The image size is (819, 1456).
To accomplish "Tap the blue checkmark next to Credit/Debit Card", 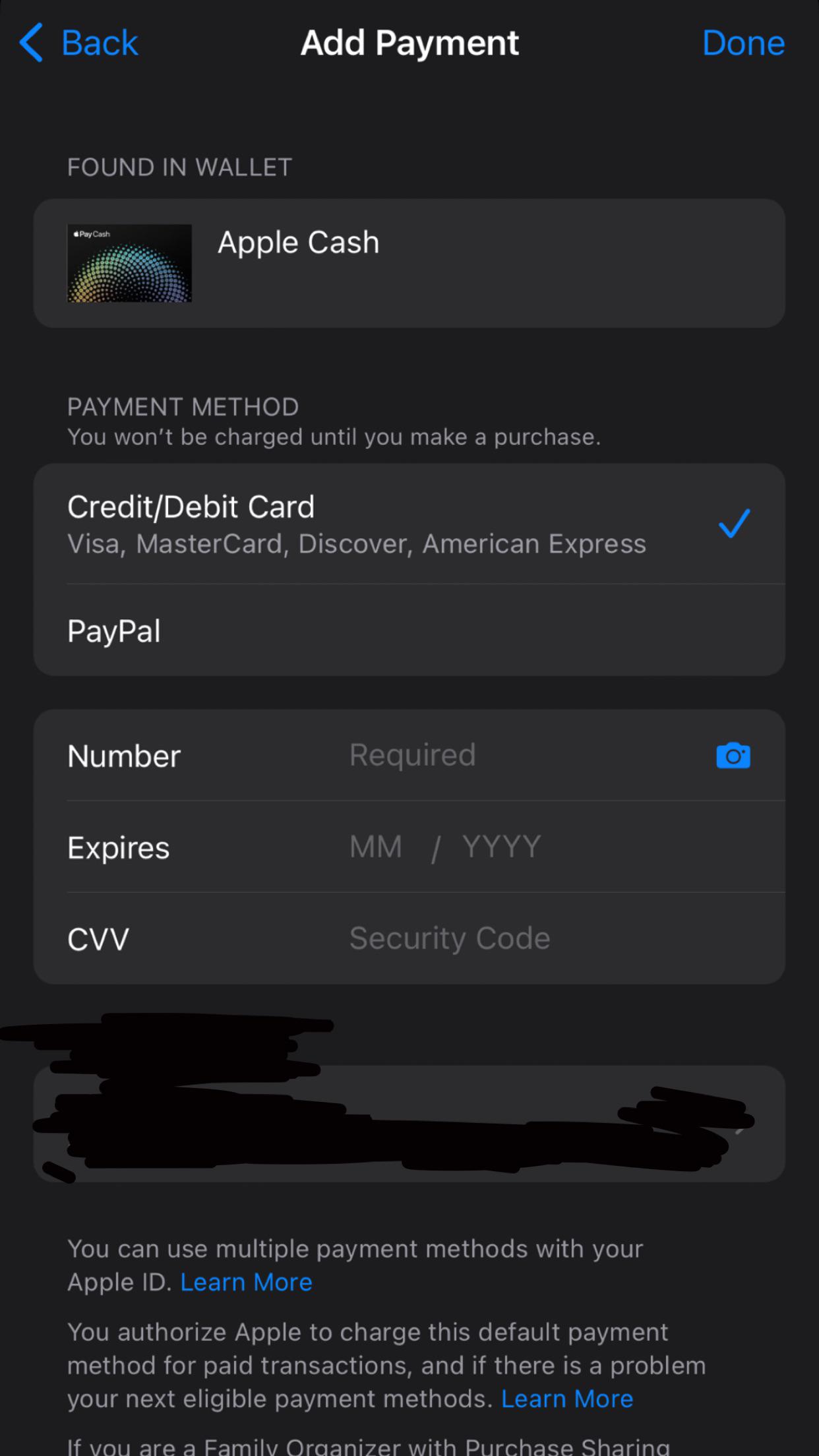I will 732,524.
